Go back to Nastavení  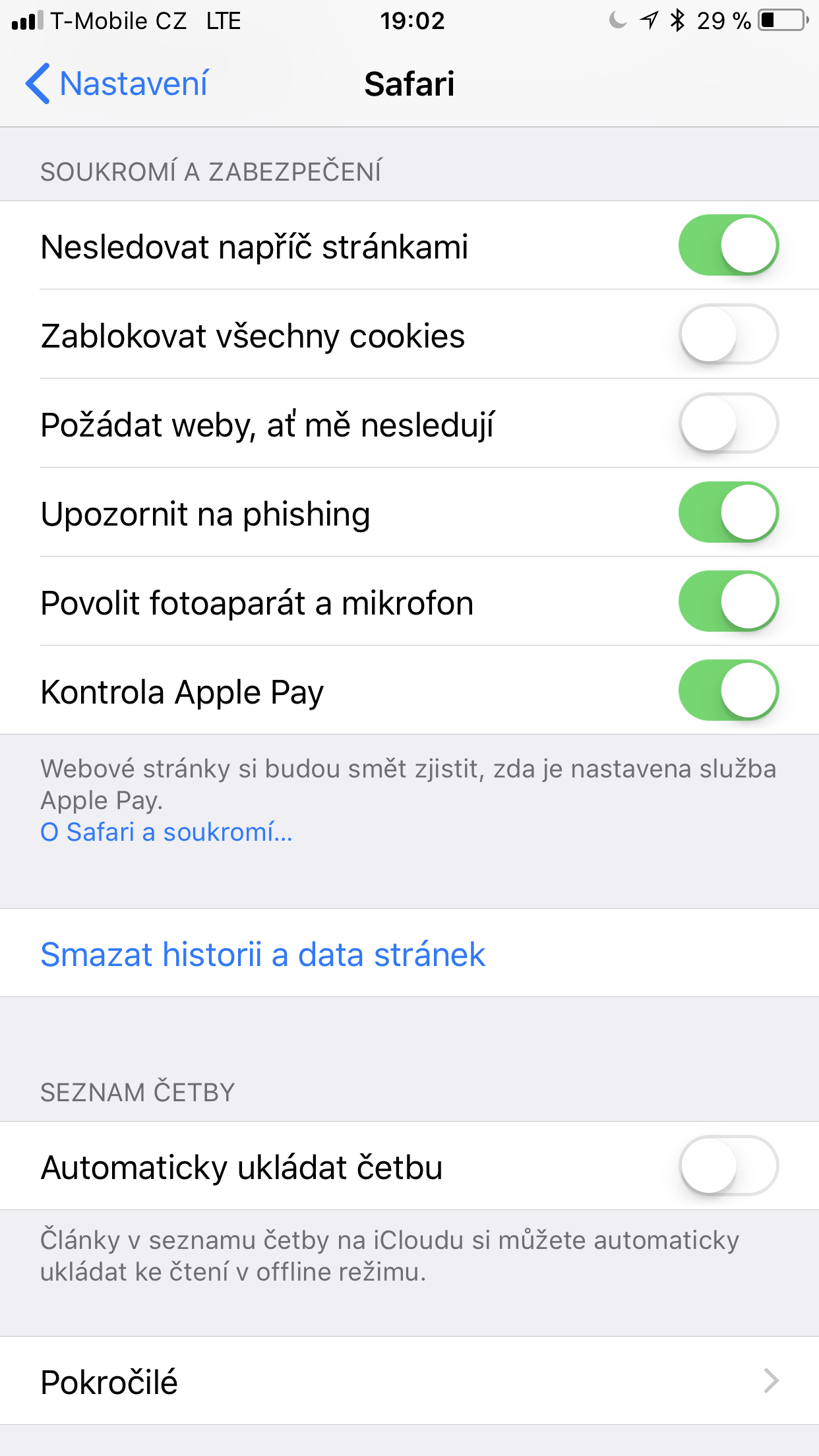point(117,84)
